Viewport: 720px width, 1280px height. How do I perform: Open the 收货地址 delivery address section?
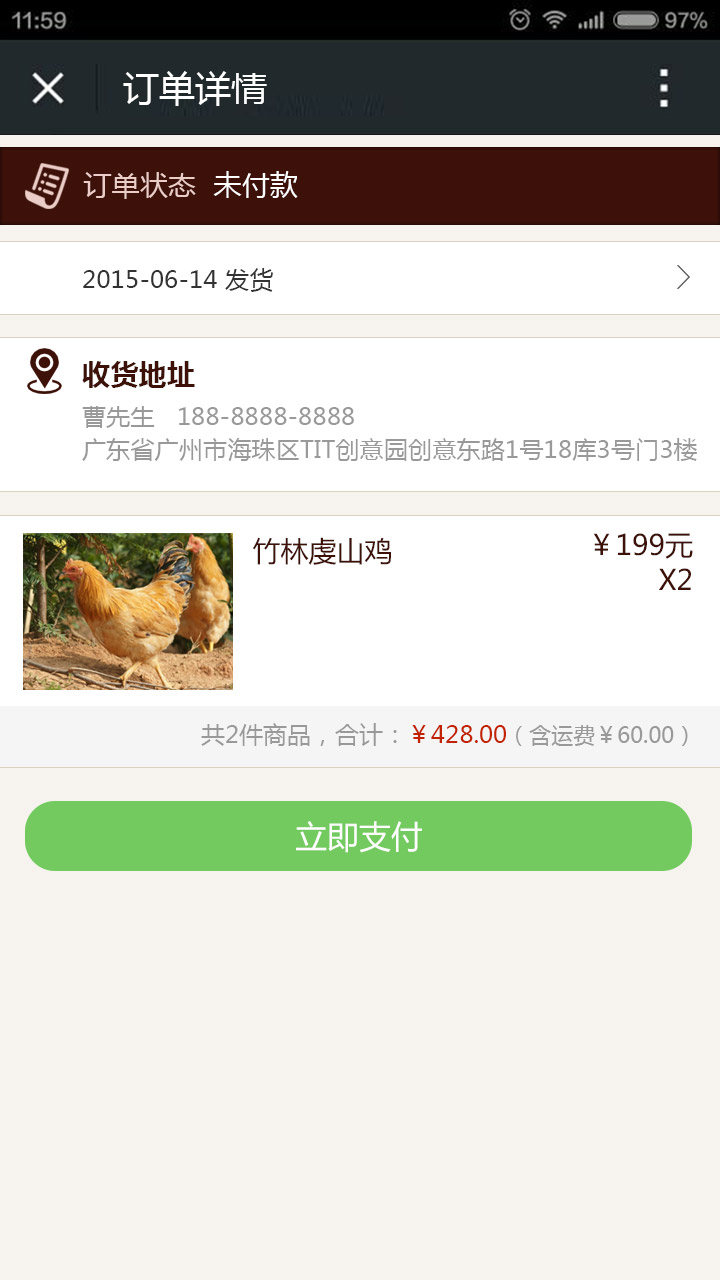360,414
